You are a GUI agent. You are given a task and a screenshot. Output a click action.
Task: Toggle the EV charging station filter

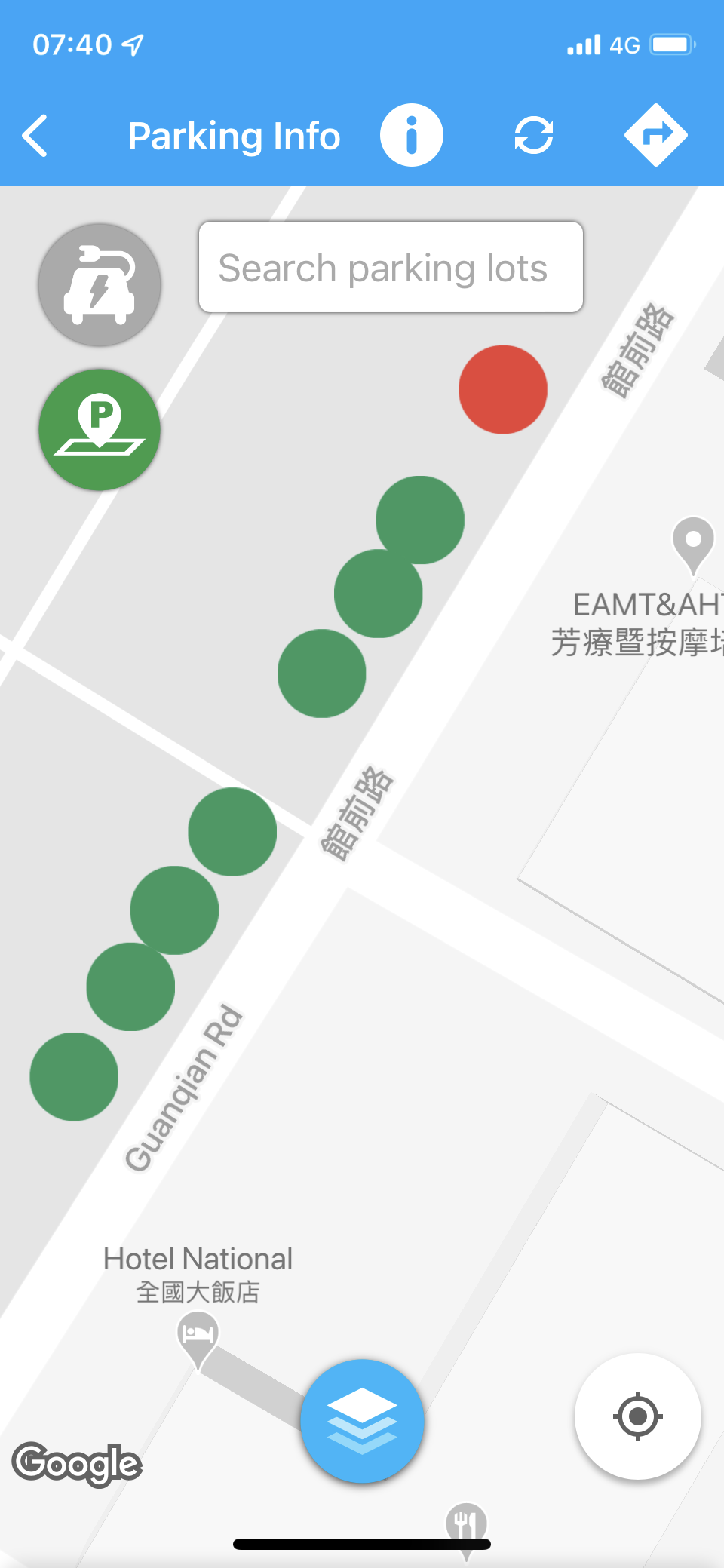pyautogui.click(x=100, y=285)
